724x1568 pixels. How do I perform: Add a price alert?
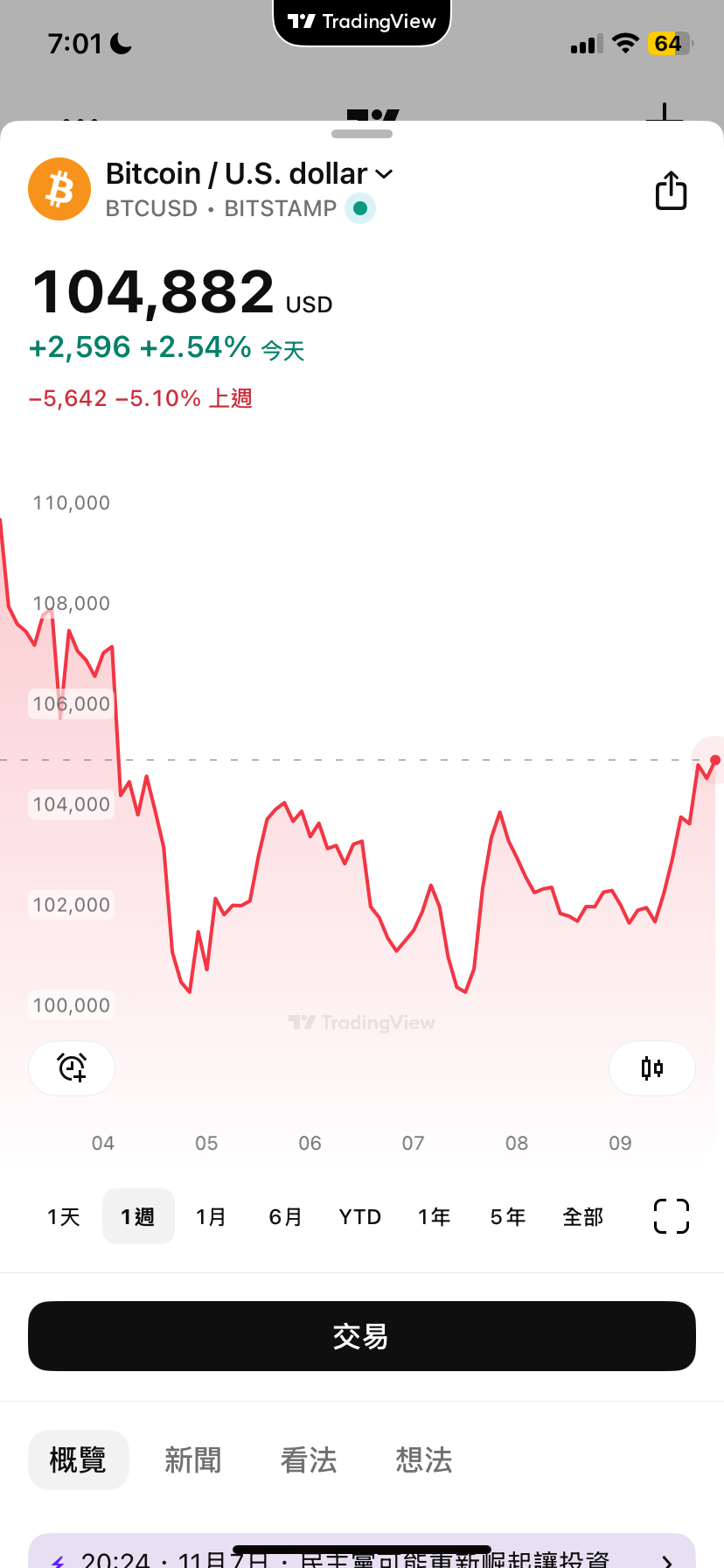(x=72, y=1068)
